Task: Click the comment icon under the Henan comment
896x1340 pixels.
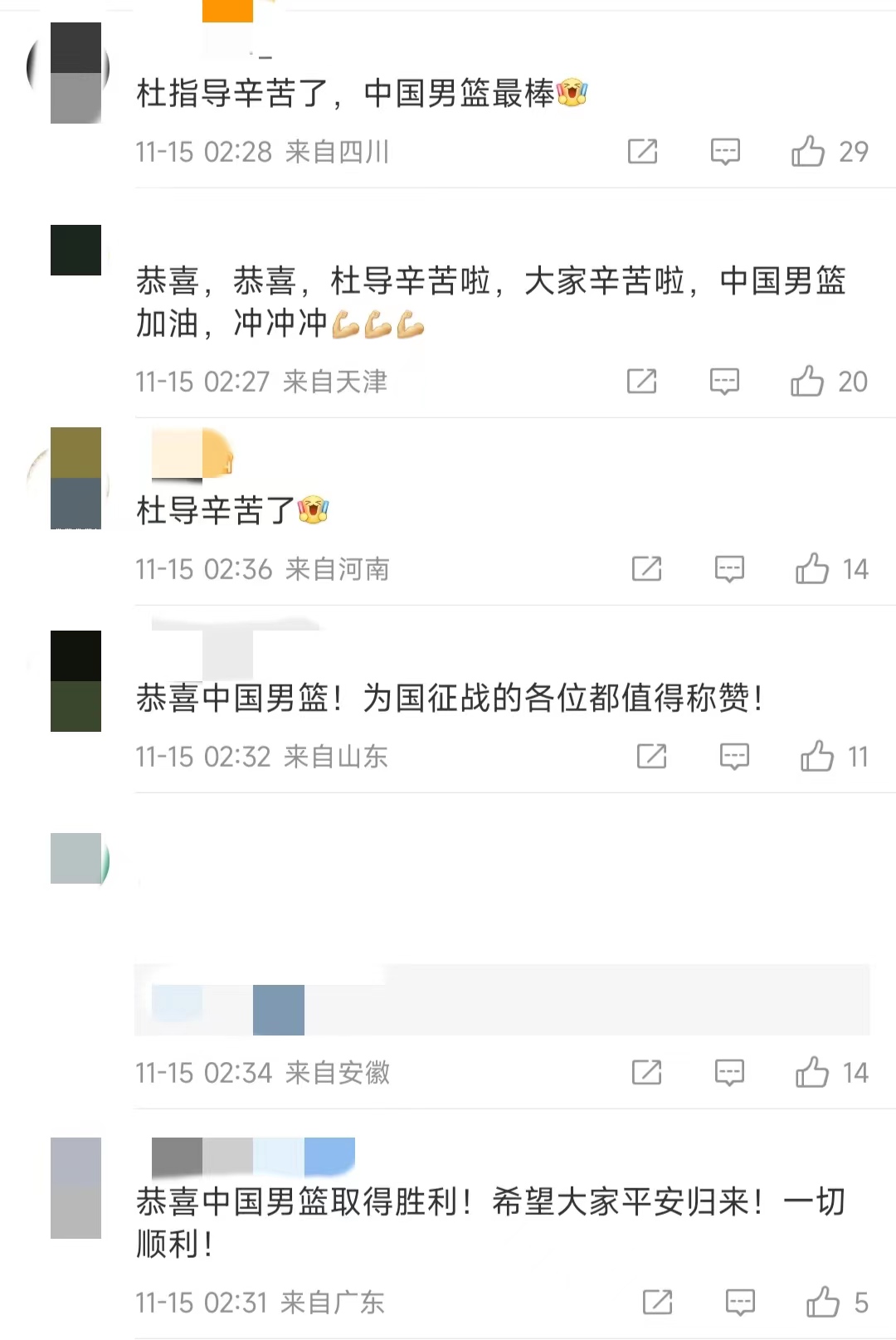Action: [x=729, y=569]
